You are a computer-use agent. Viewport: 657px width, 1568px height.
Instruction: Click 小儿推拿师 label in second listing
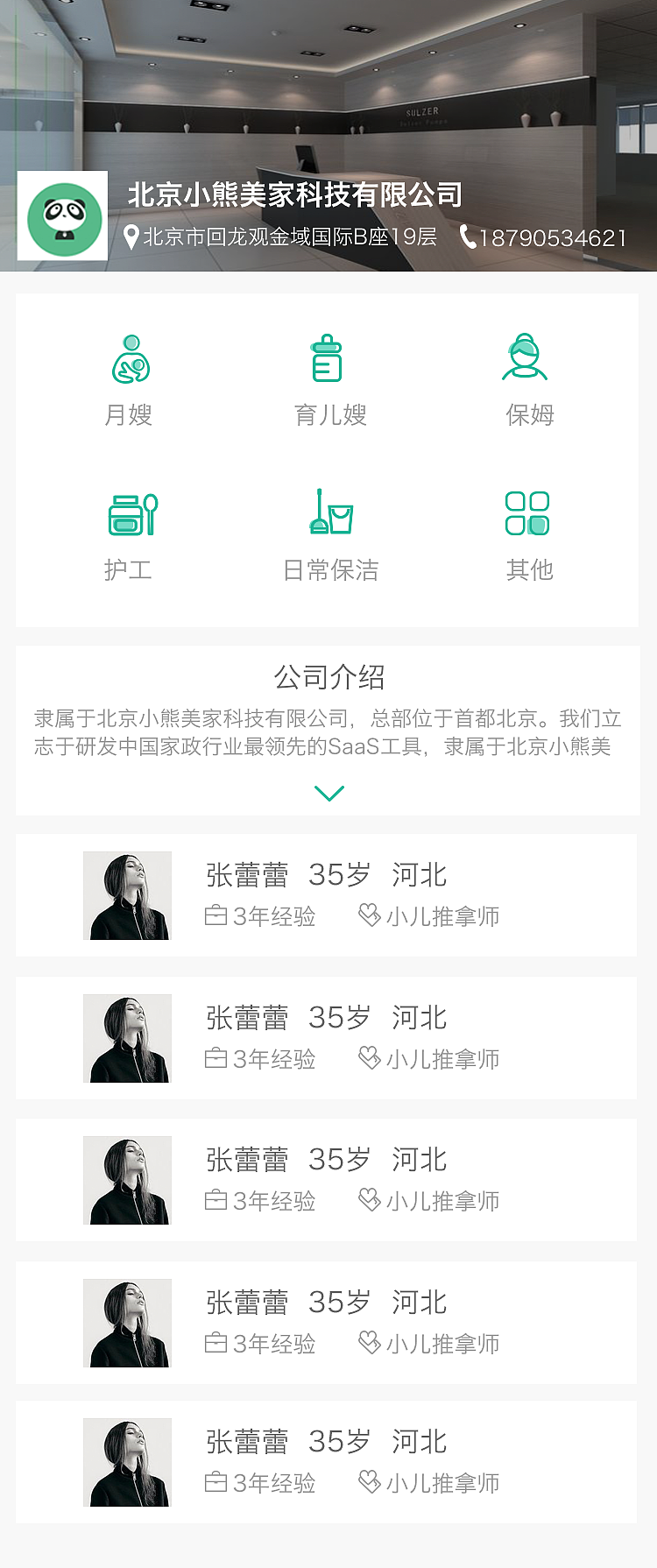tap(442, 1059)
